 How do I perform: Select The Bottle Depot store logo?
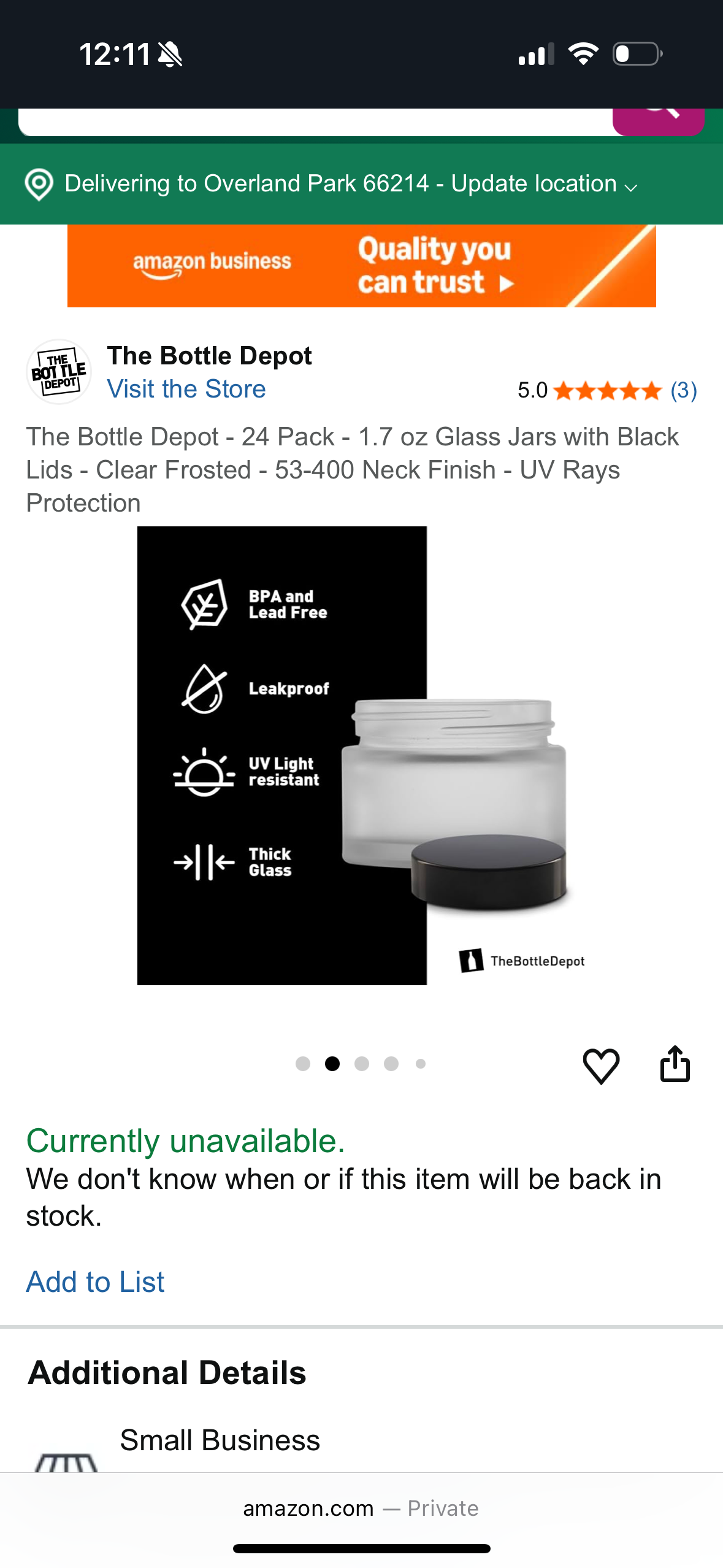pyautogui.click(x=59, y=371)
